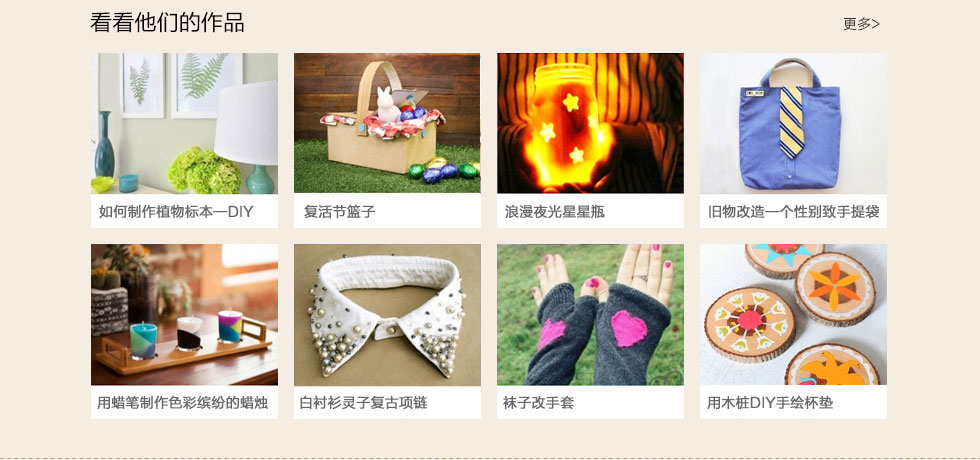Viewport: 980px width, 460px height.
Task: Select the 用蜡笔制作色彩缤纷的蜡烛 card
Action: [184, 330]
